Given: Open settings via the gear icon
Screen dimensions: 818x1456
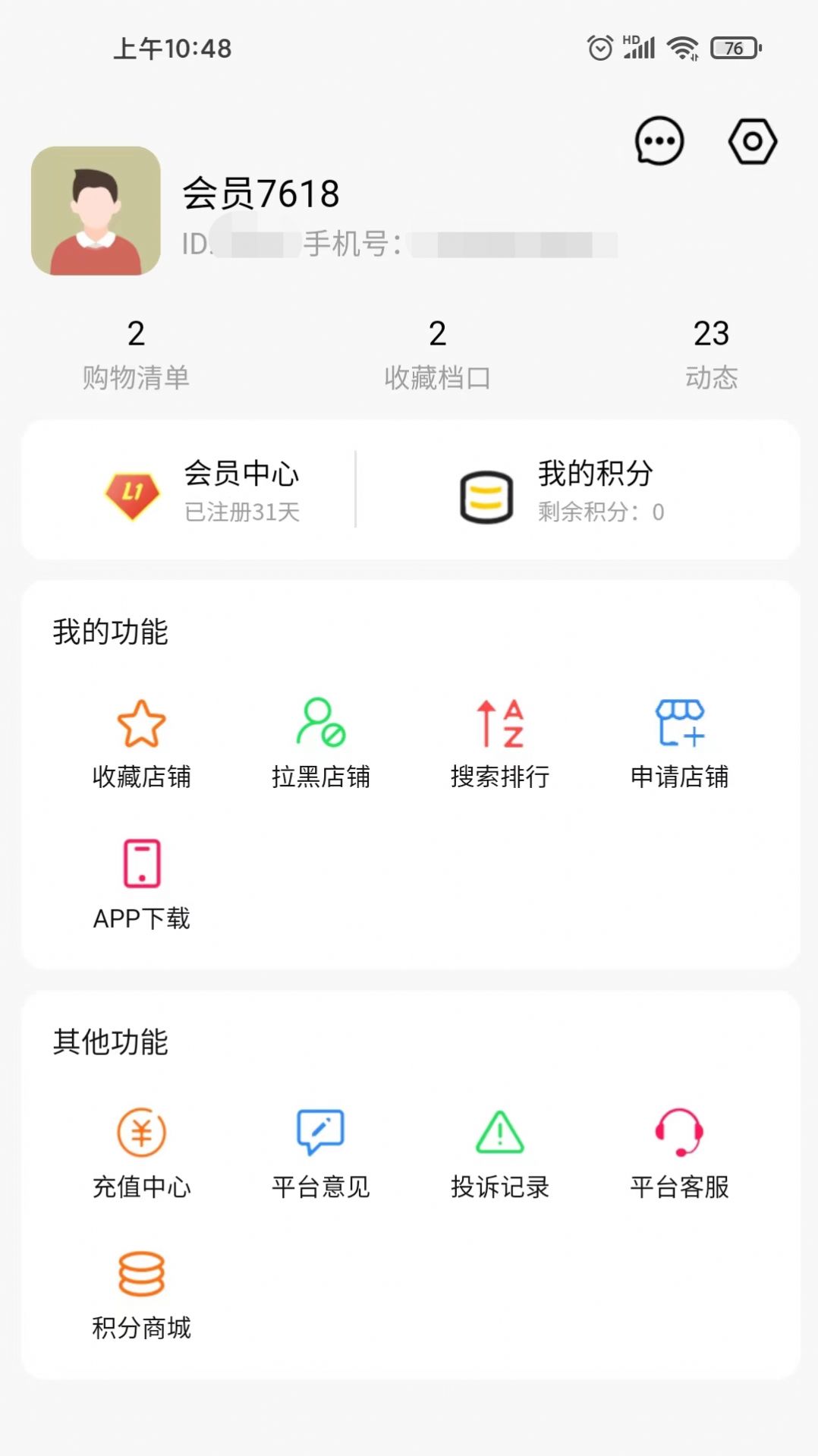Looking at the screenshot, I should [751, 140].
